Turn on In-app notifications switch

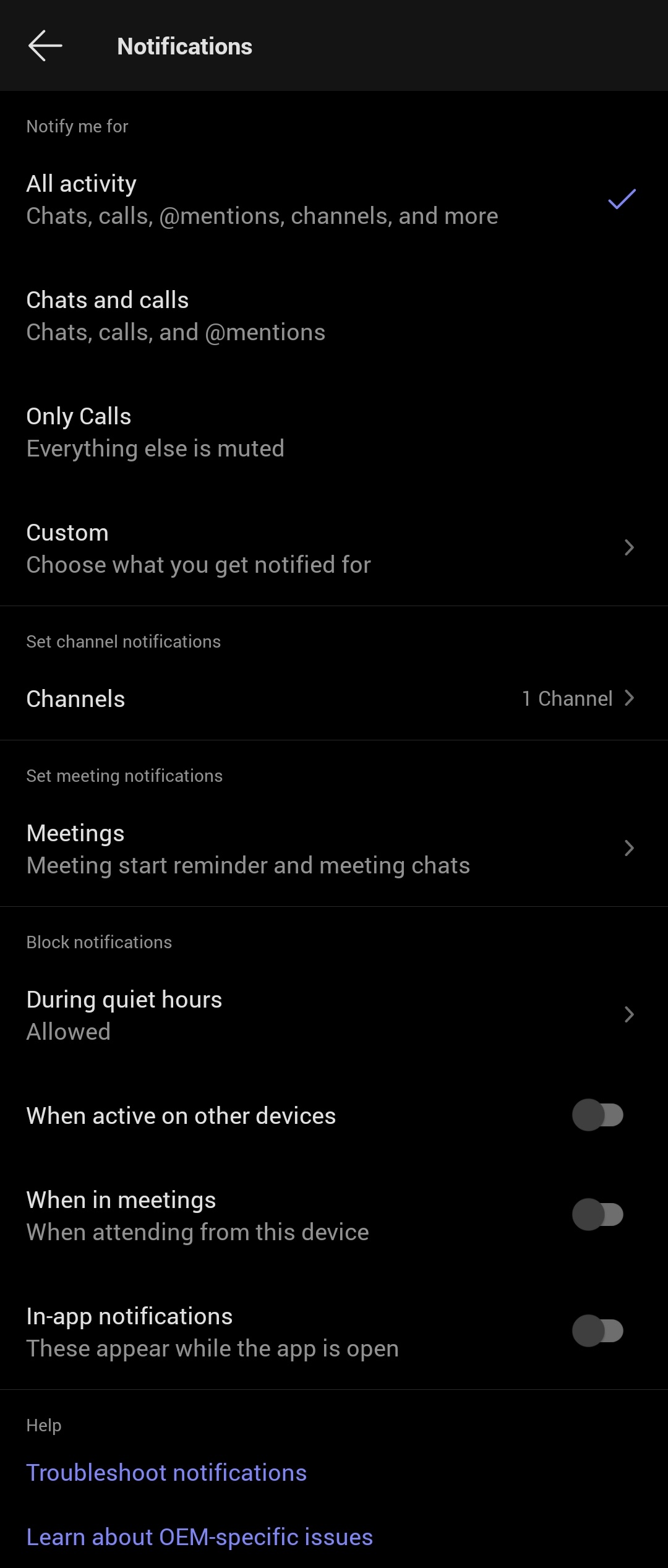pos(597,1331)
